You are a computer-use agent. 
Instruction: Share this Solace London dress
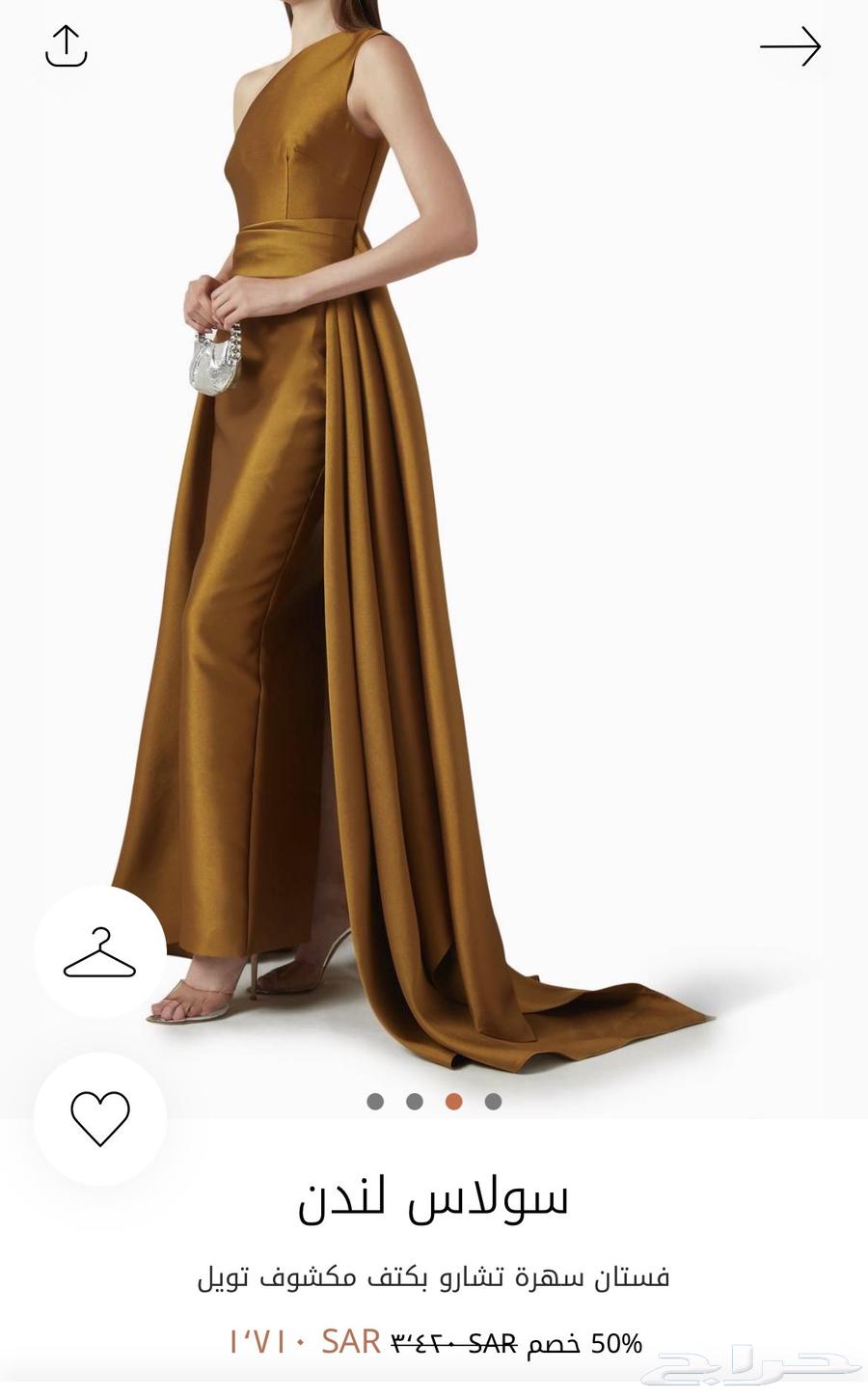coord(66,46)
